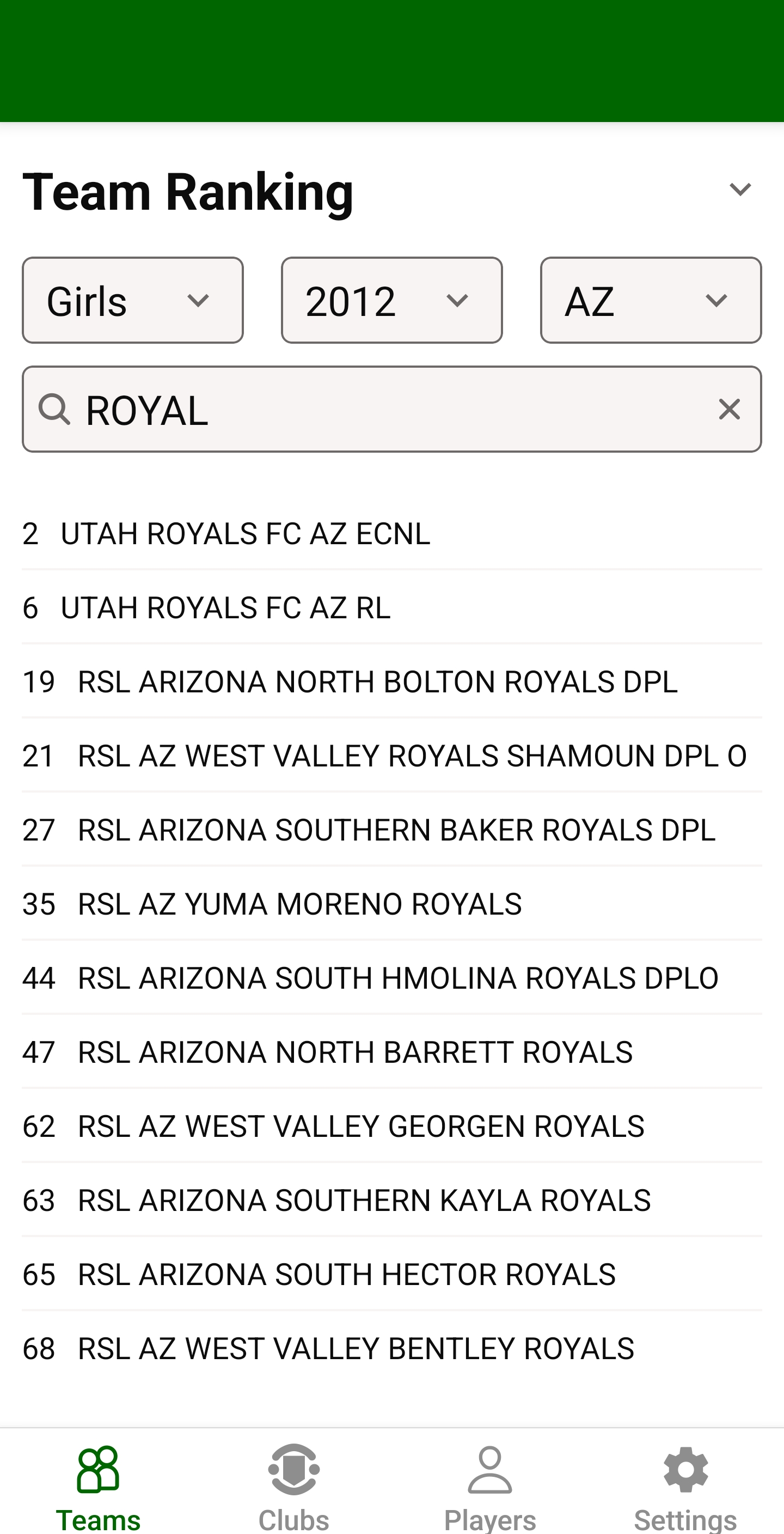The width and height of the screenshot is (784, 1534).
Task: Open the Girls gender dropdown
Action: tap(133, 300)
